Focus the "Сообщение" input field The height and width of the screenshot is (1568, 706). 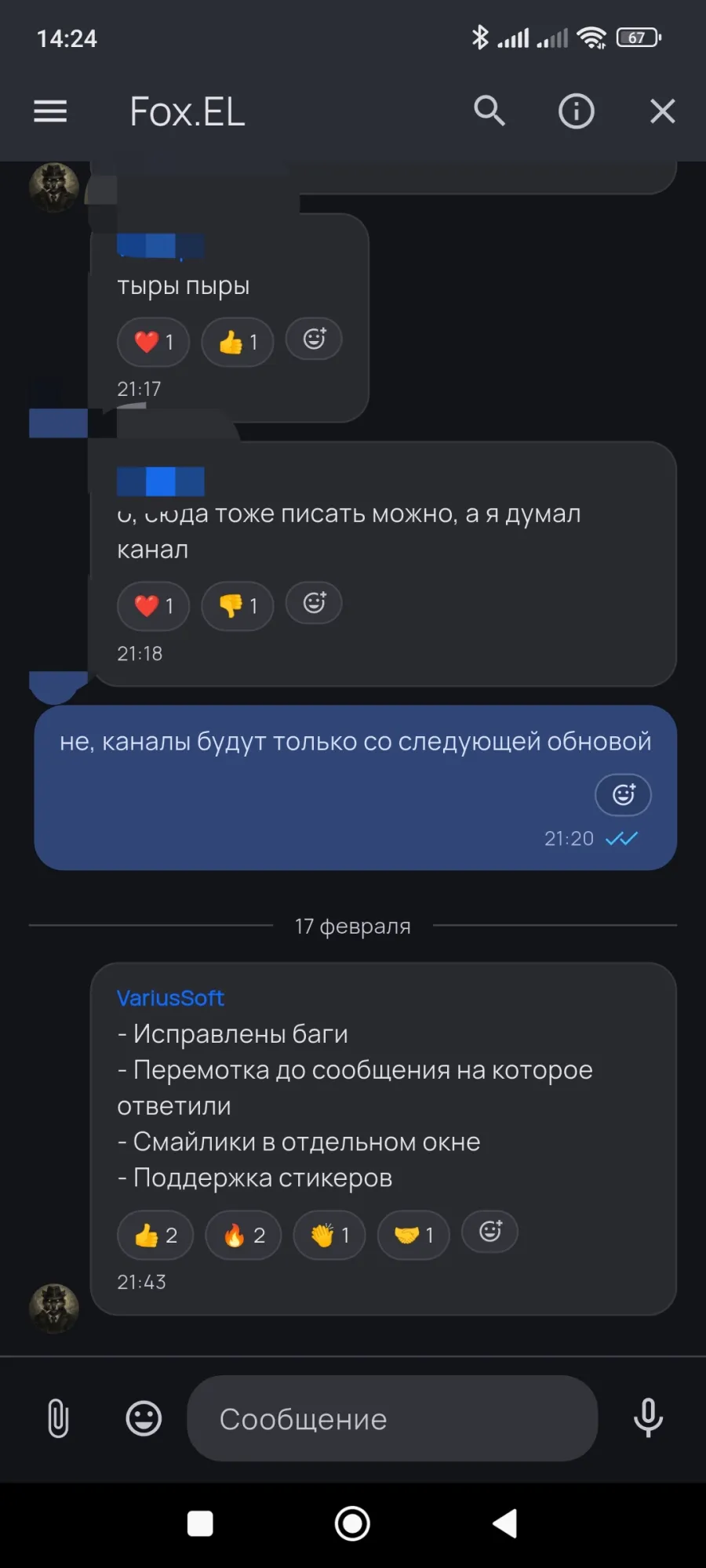392,1418
